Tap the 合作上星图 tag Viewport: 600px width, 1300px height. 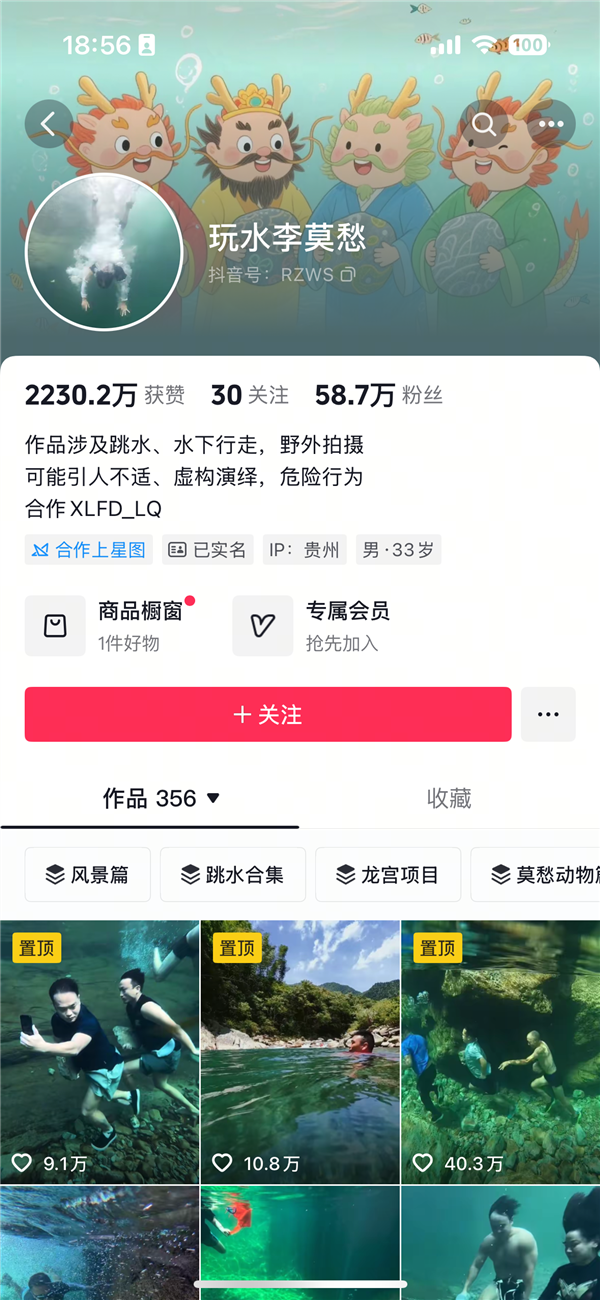89,550
